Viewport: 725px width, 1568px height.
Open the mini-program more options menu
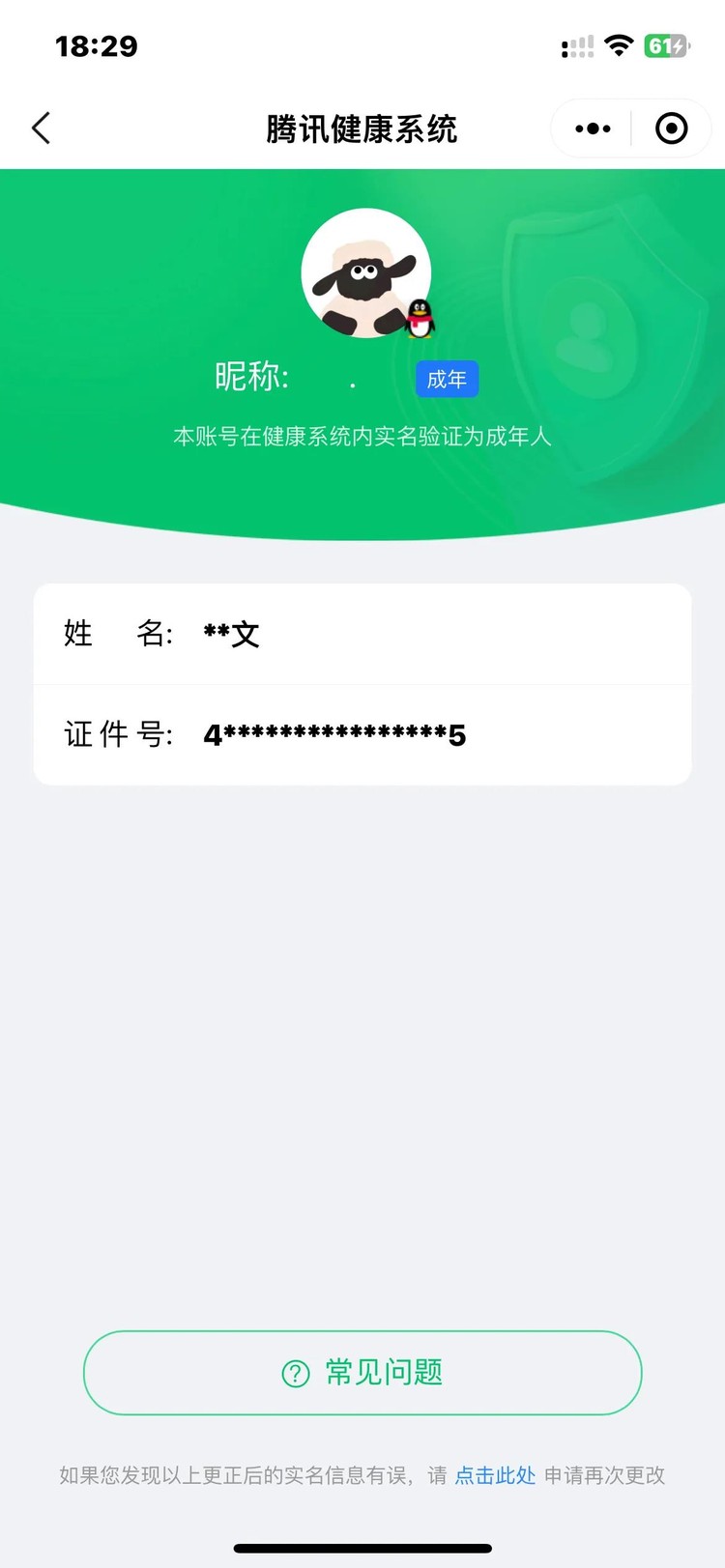591,128
